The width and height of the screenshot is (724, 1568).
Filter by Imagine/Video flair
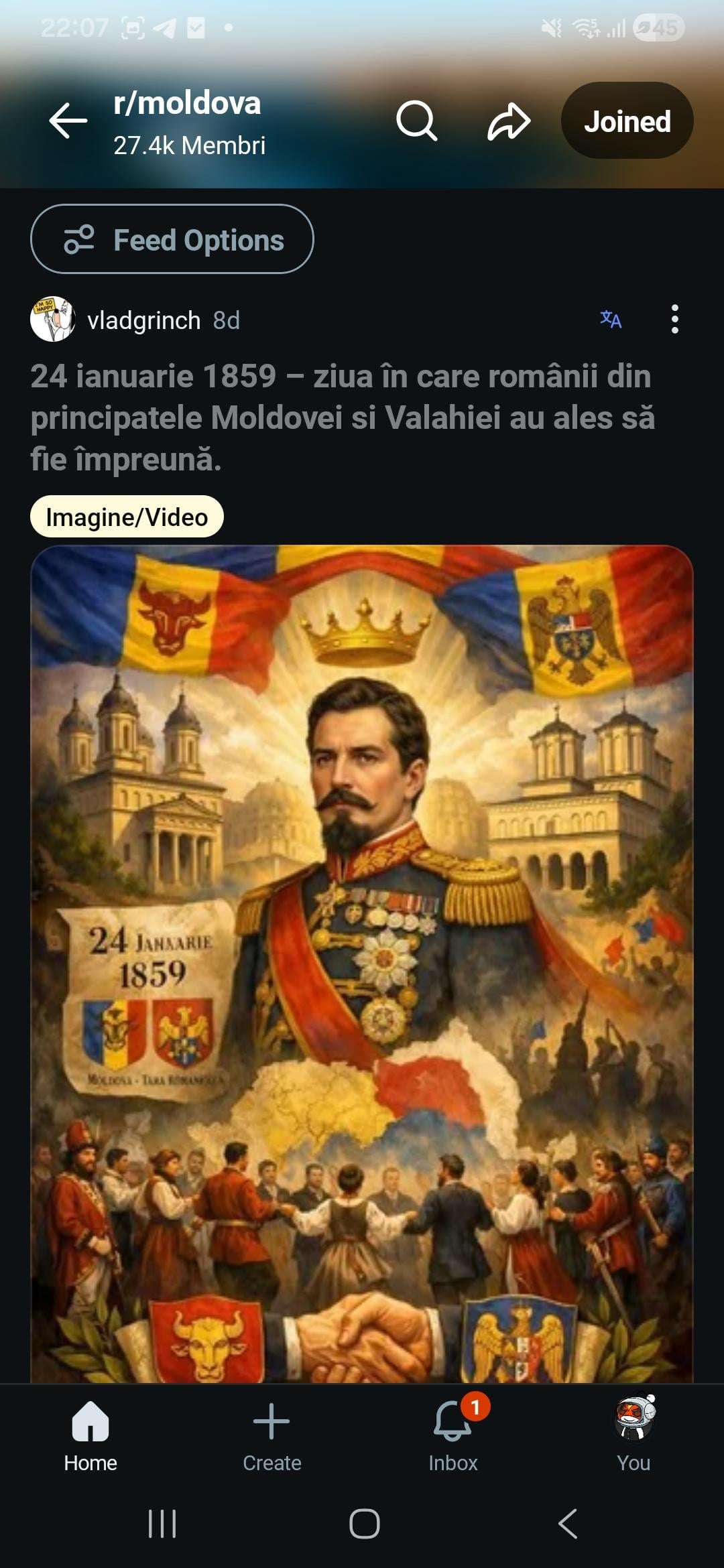point(127,517)
